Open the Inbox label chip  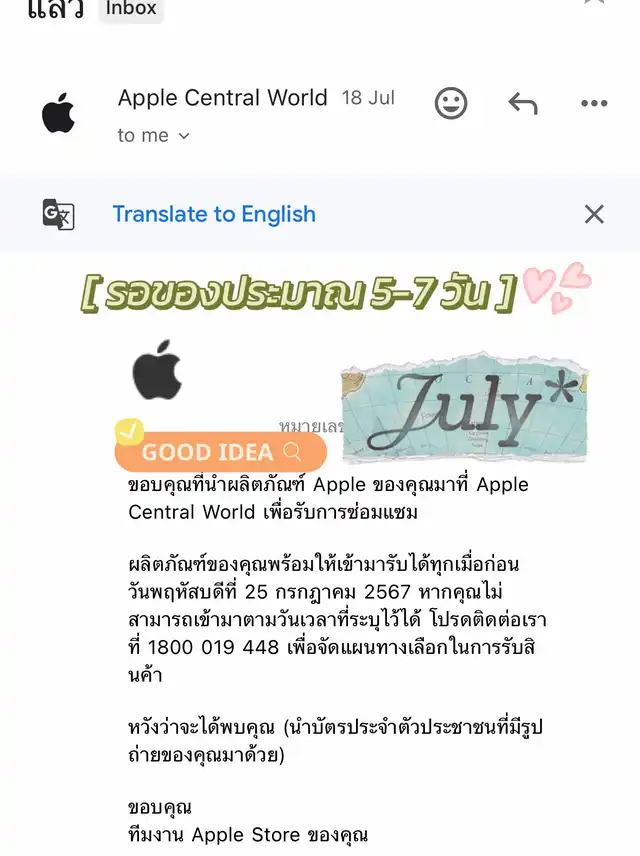pos(131,9)
